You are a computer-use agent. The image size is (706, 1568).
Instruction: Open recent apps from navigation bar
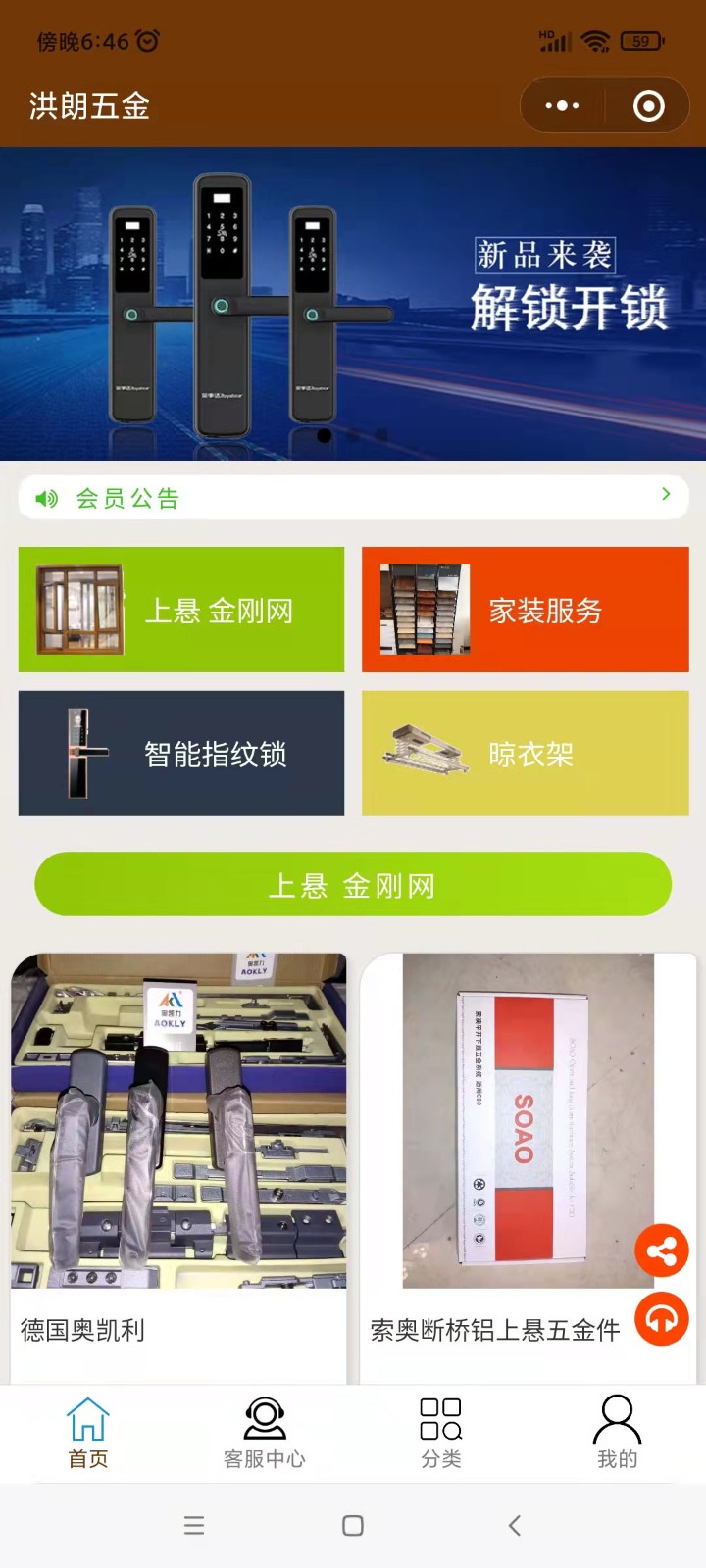point(194,1526)
